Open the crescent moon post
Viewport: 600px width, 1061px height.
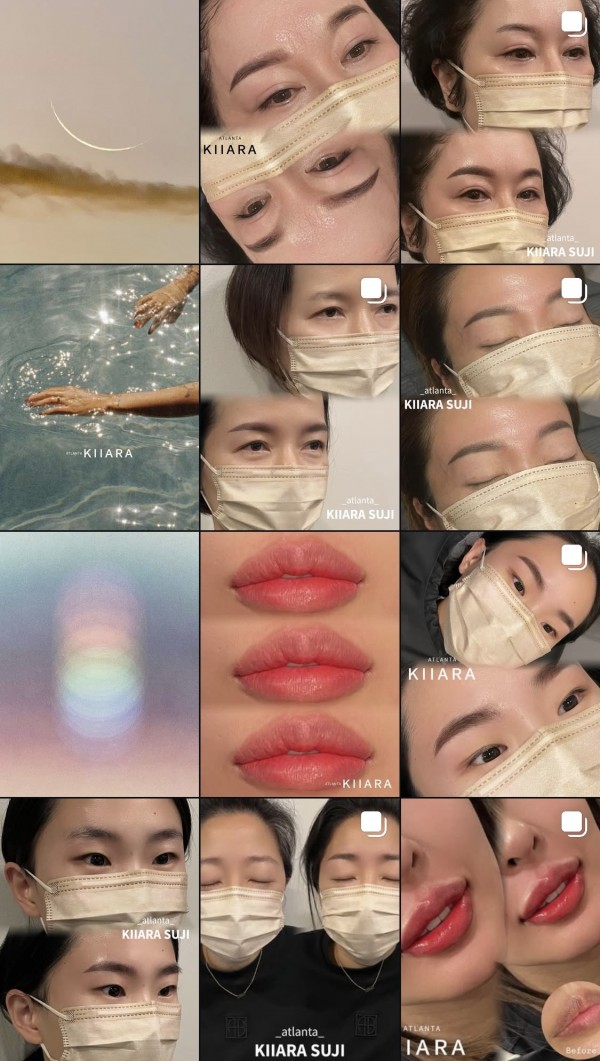(x=99, y=130)
